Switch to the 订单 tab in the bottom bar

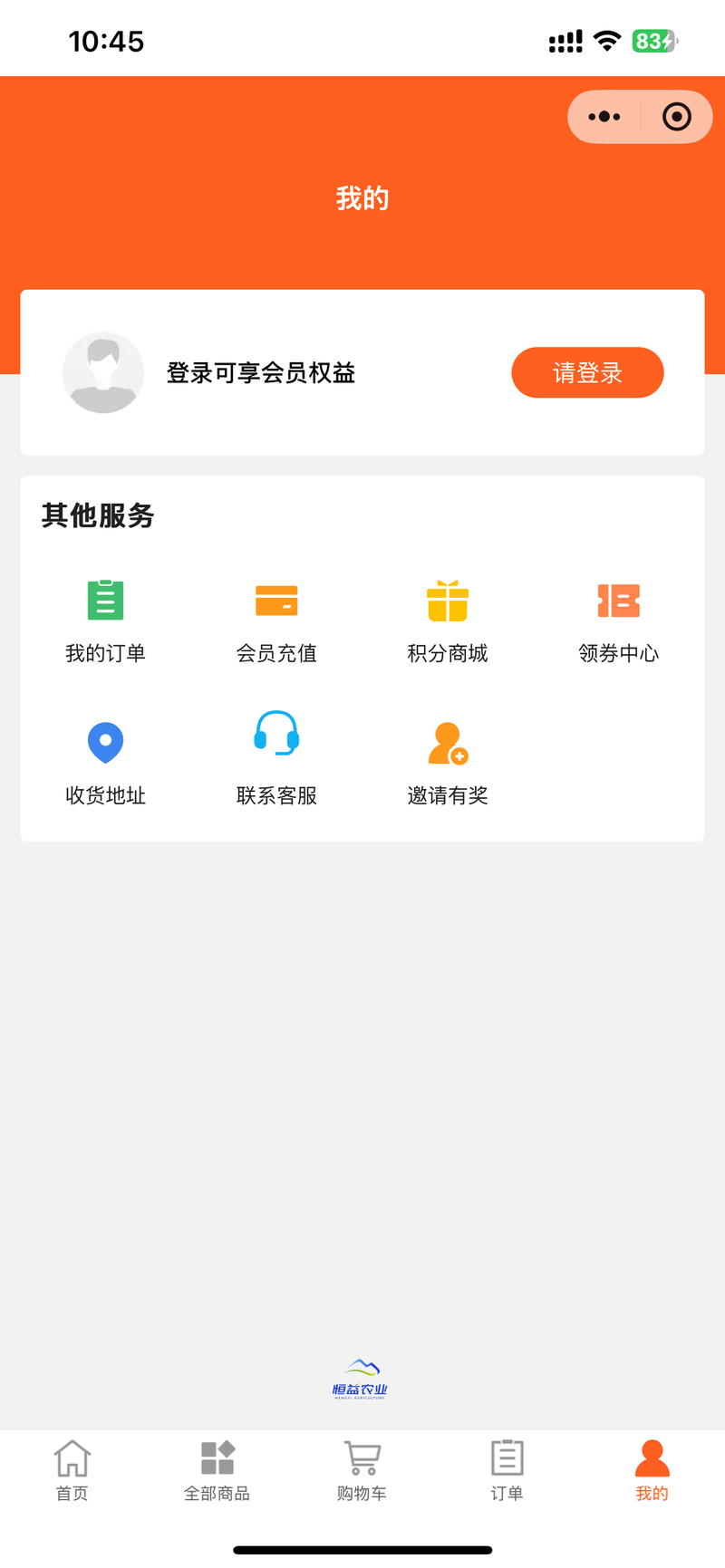(x=507, y=1471)
